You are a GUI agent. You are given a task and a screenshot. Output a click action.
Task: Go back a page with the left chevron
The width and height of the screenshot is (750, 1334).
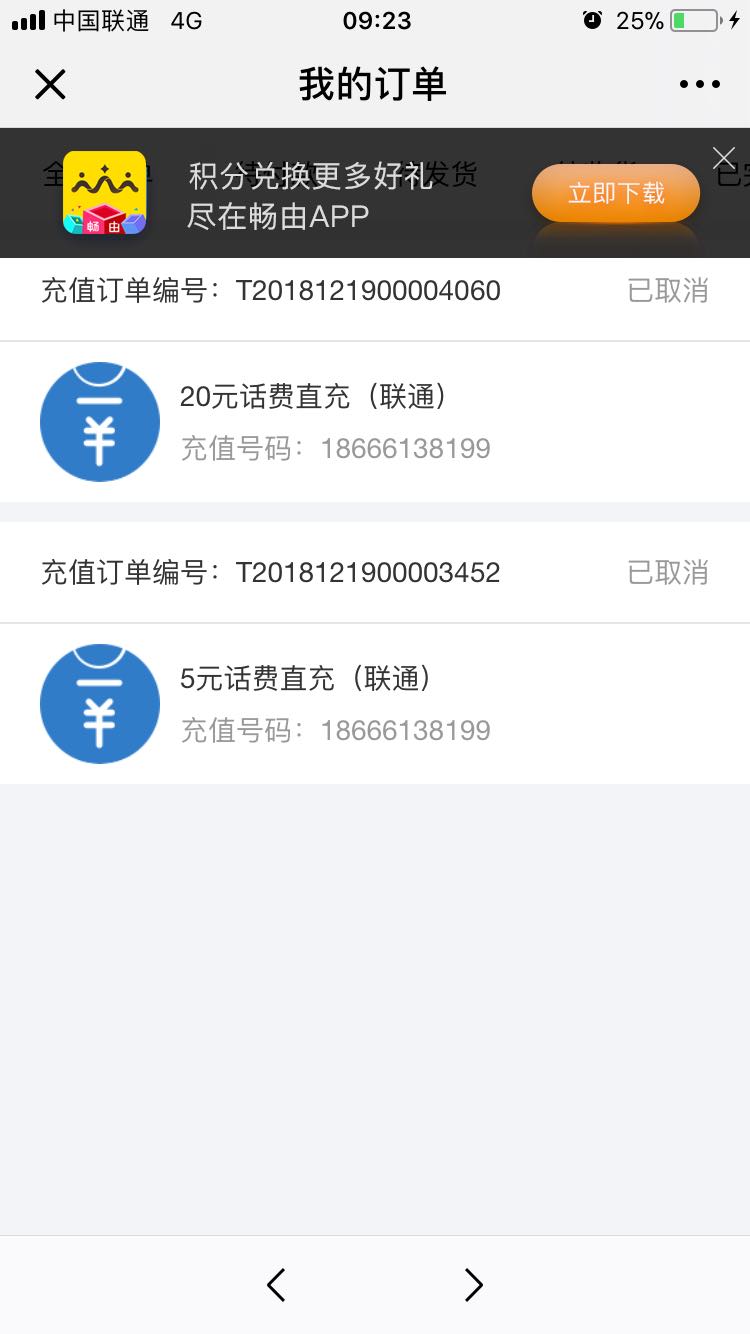[276, 1285]
